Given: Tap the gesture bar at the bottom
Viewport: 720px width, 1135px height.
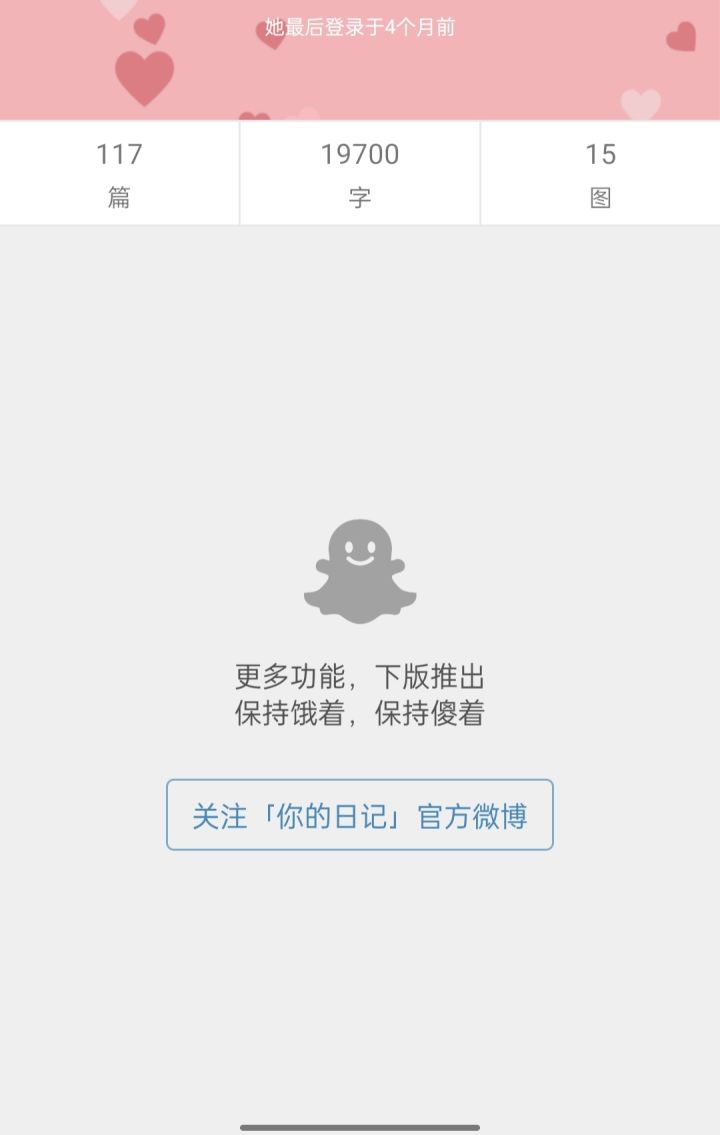Looking at the screenshot, I should tap(360, 1124).
